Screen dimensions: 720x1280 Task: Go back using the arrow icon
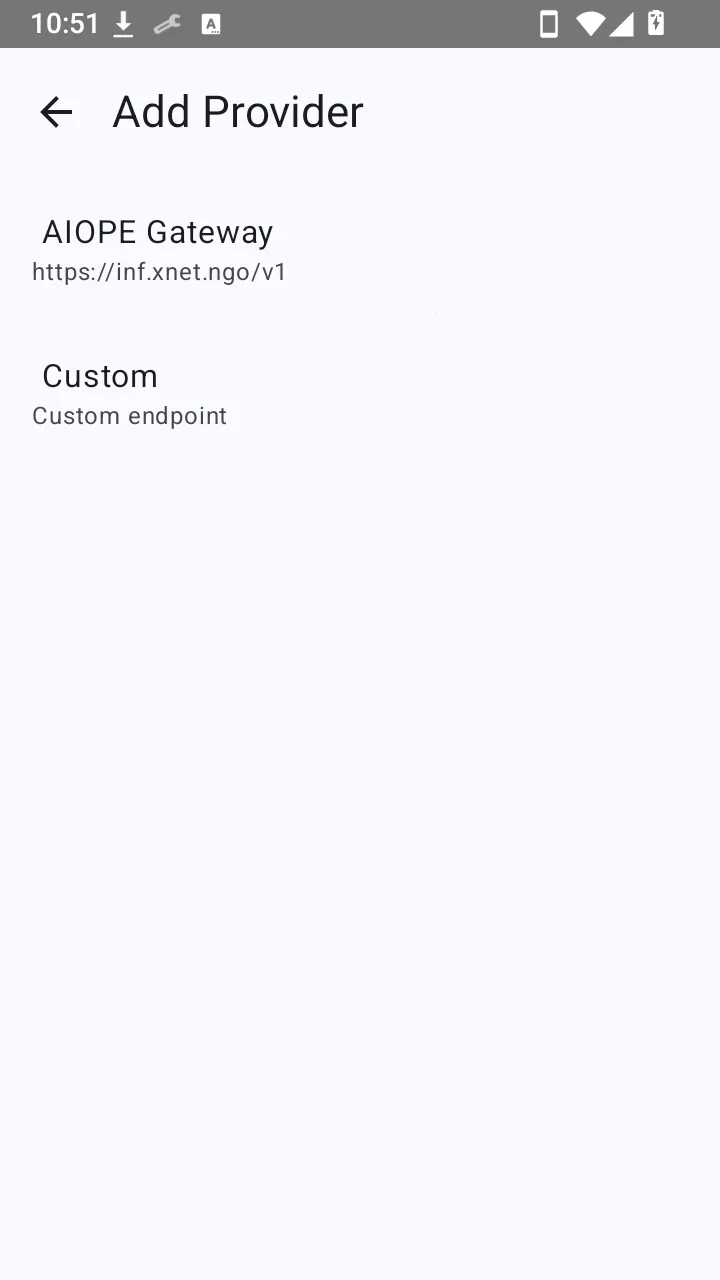tap(56, 112)
